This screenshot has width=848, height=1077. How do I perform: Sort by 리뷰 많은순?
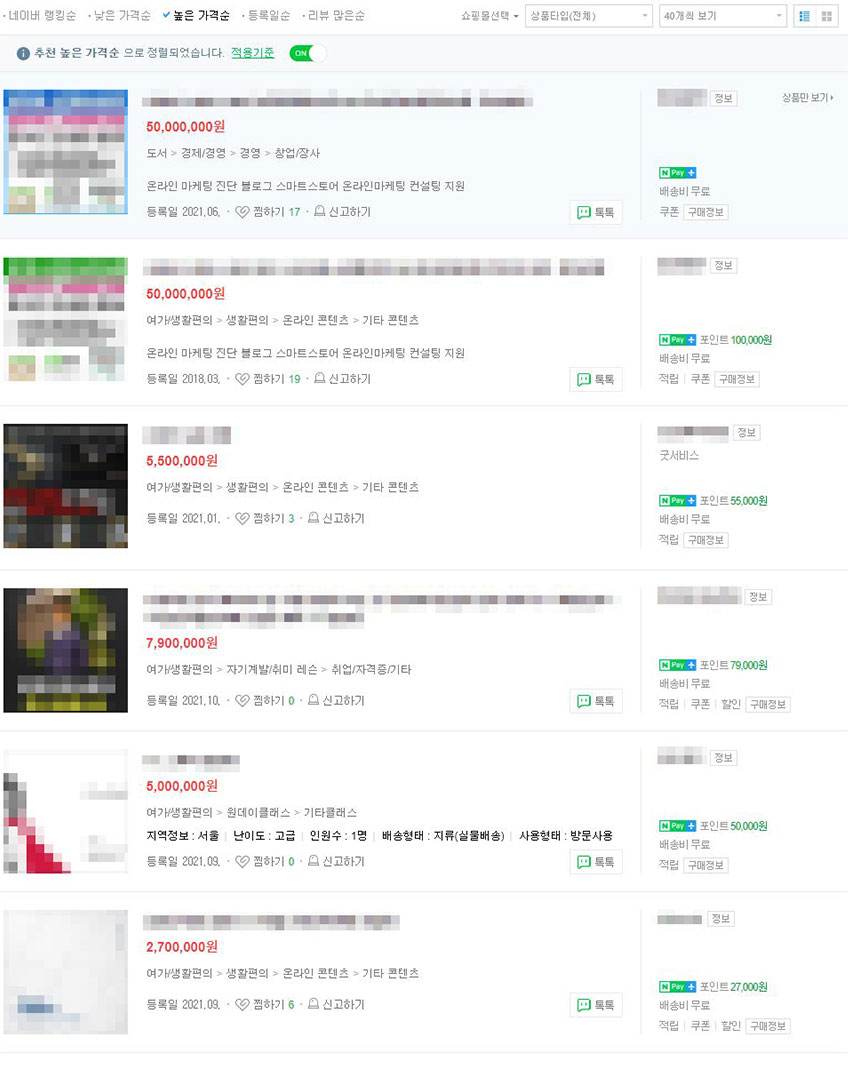point(336,16)
